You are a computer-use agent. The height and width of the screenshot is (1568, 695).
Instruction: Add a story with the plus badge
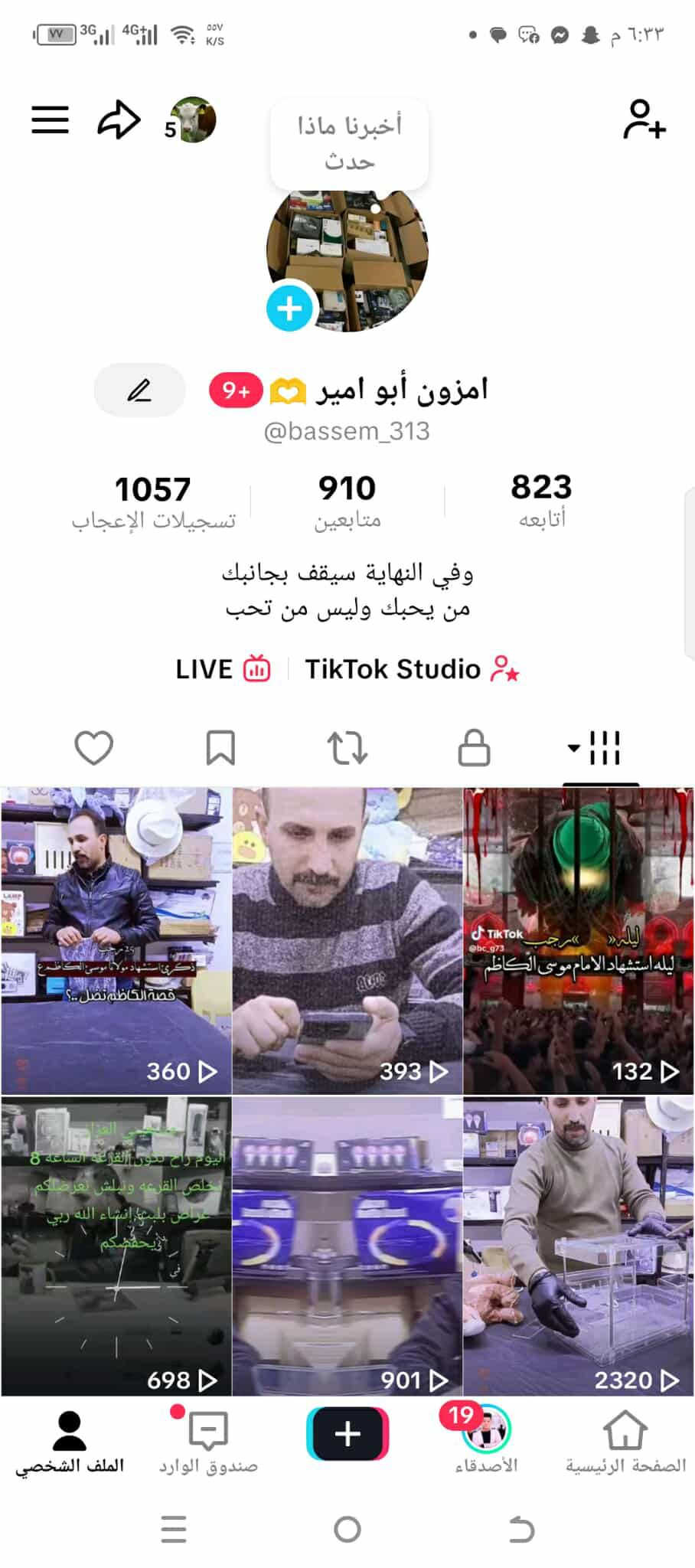click(x=289, y=309)
